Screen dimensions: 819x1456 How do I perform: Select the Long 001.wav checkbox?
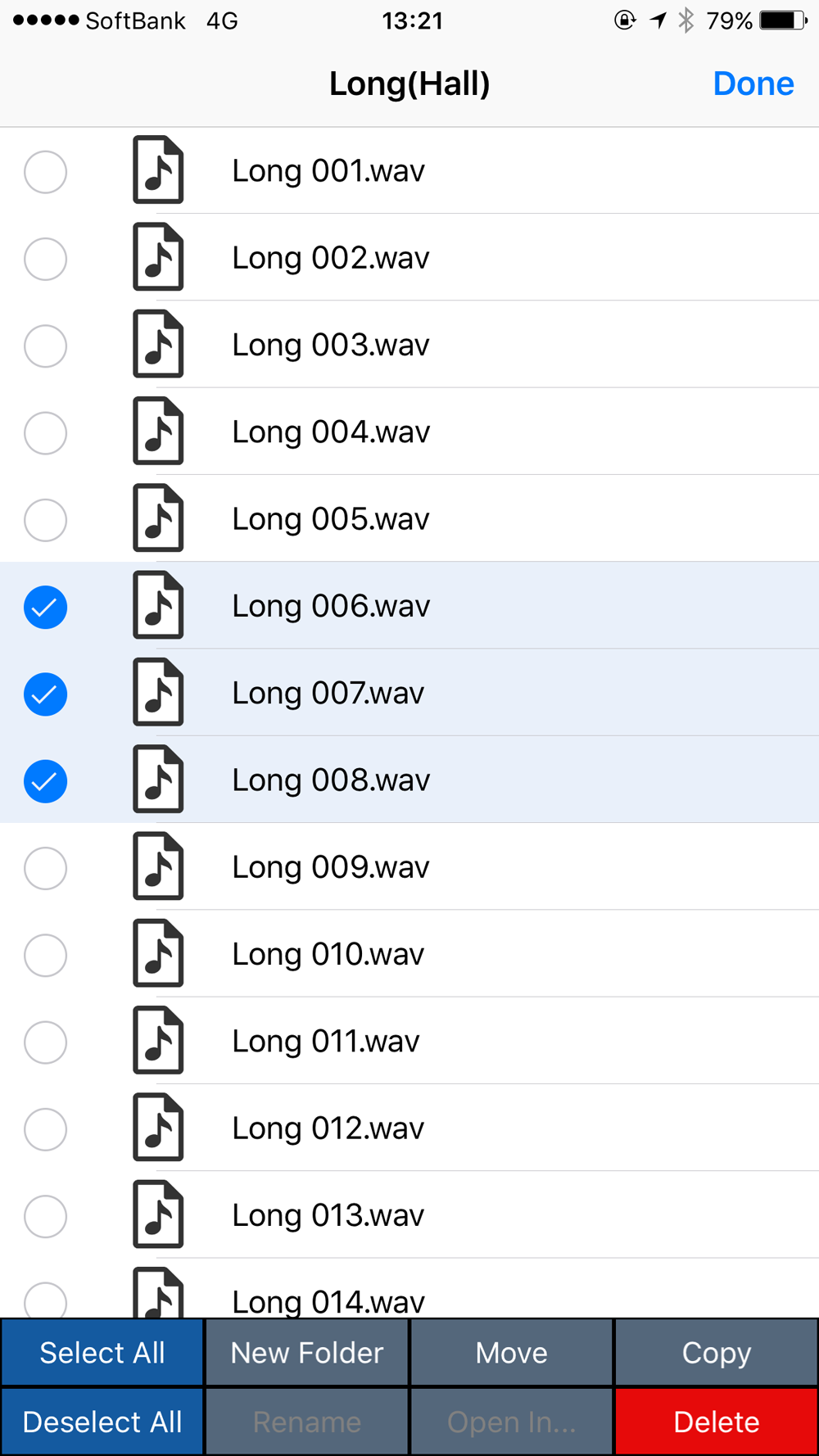45,172
